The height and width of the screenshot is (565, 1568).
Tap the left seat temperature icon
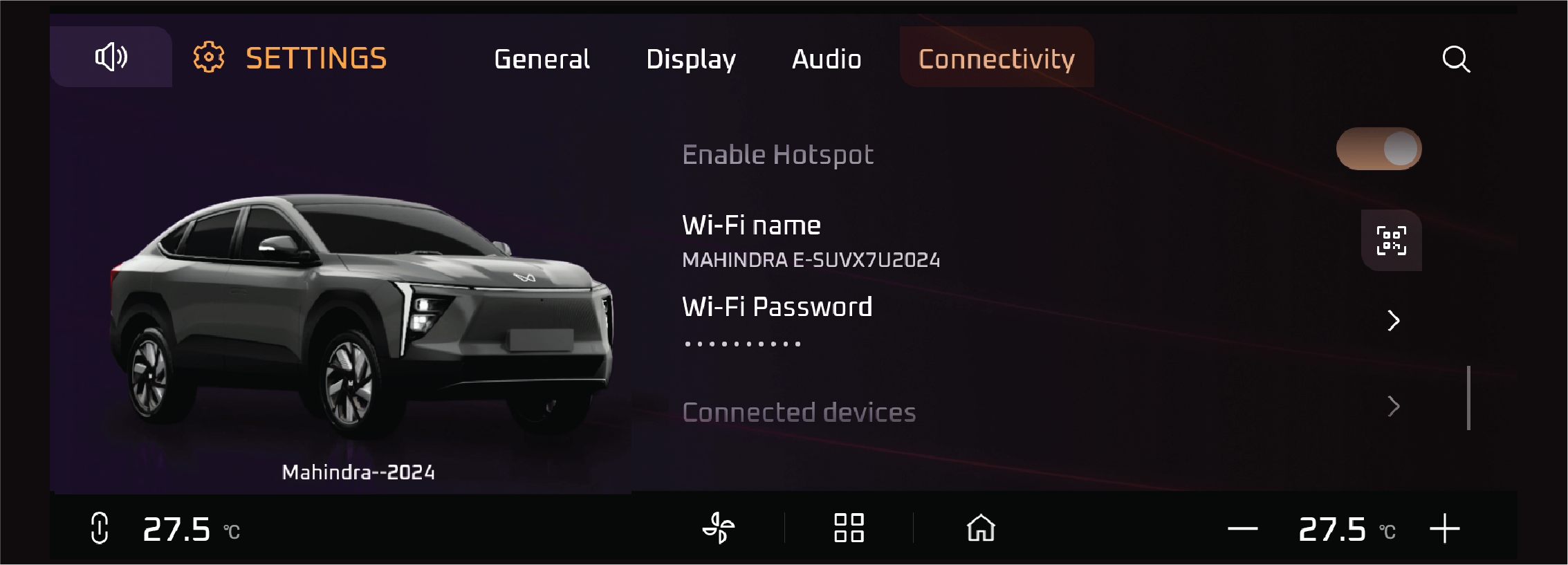point(100,528)
